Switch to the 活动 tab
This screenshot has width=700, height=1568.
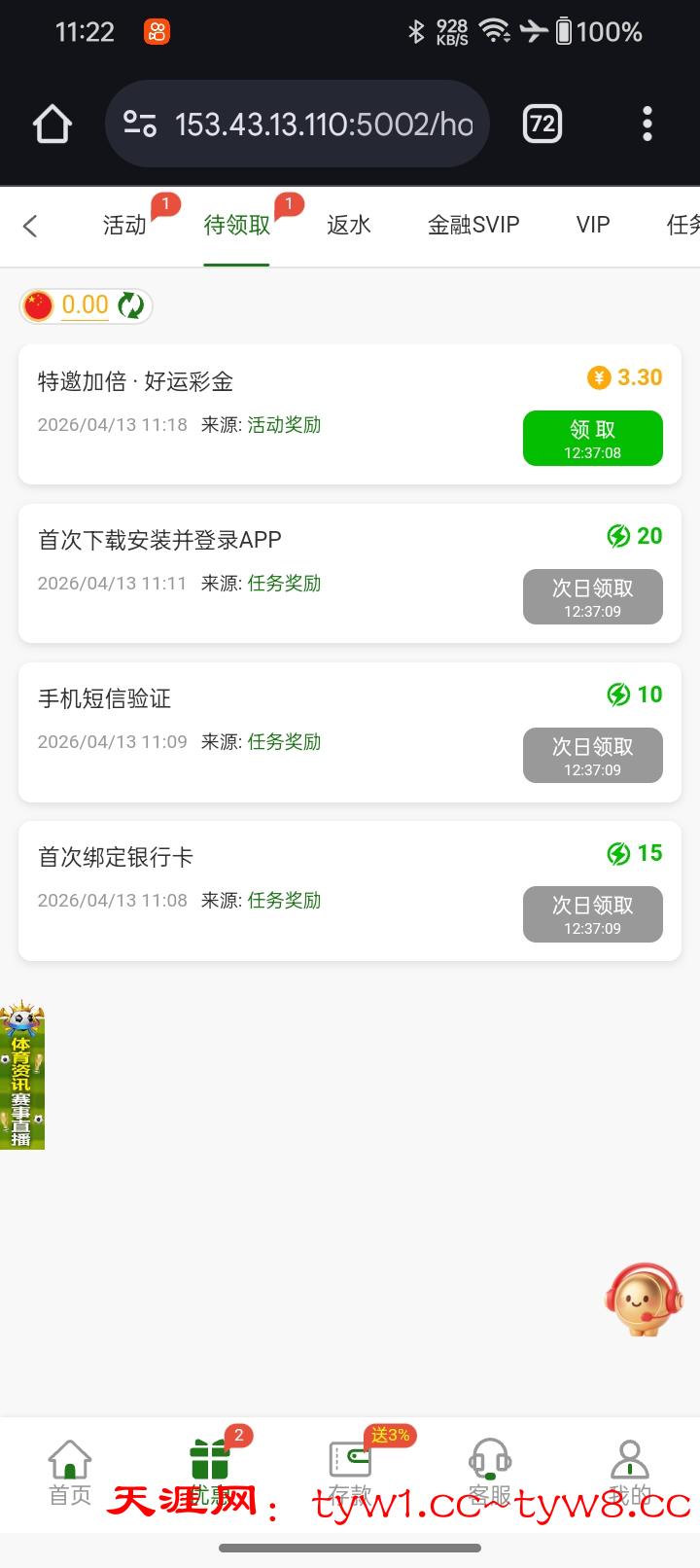point(124,226)
